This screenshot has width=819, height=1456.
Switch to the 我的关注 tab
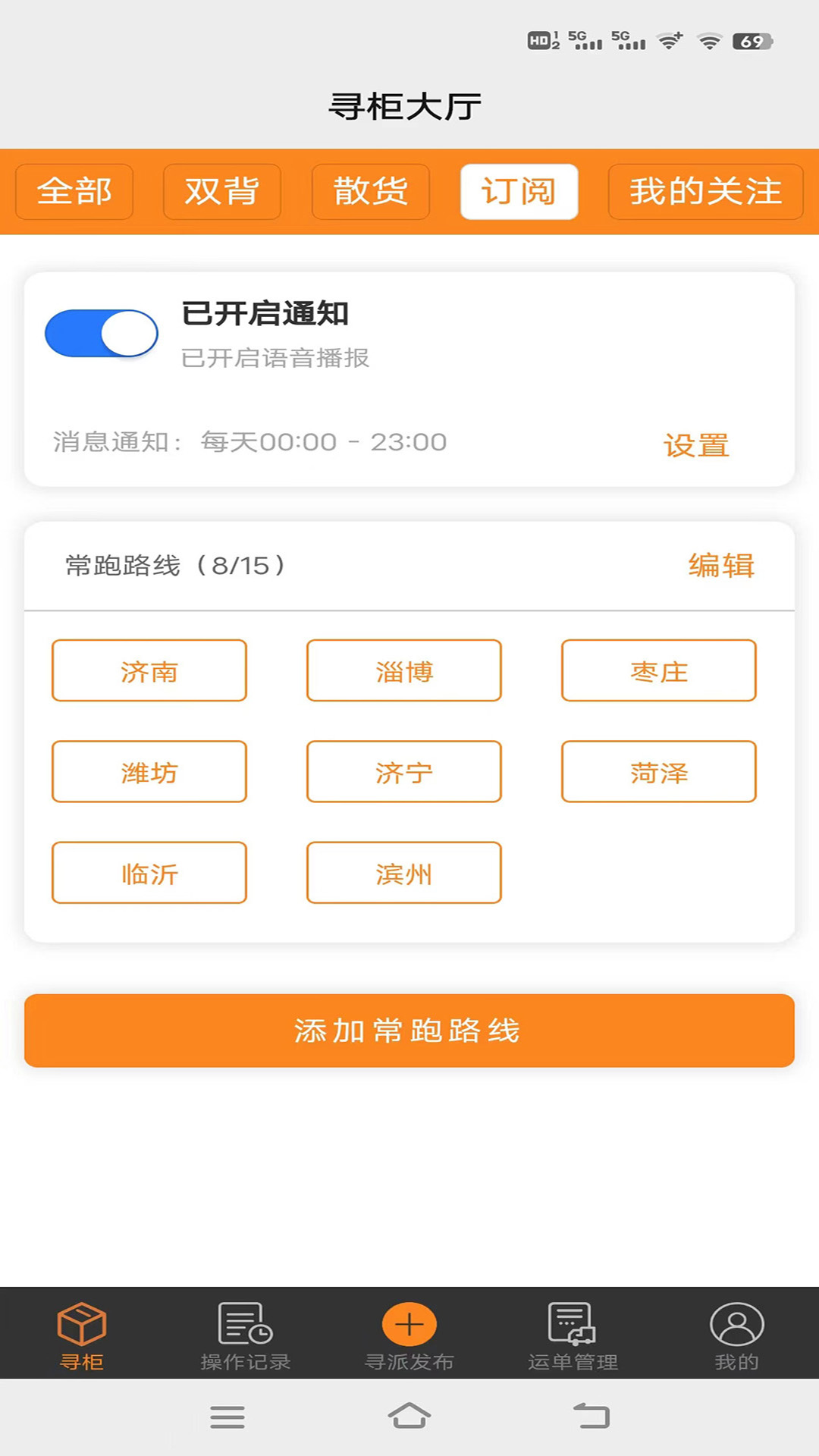tap(704, 192)
